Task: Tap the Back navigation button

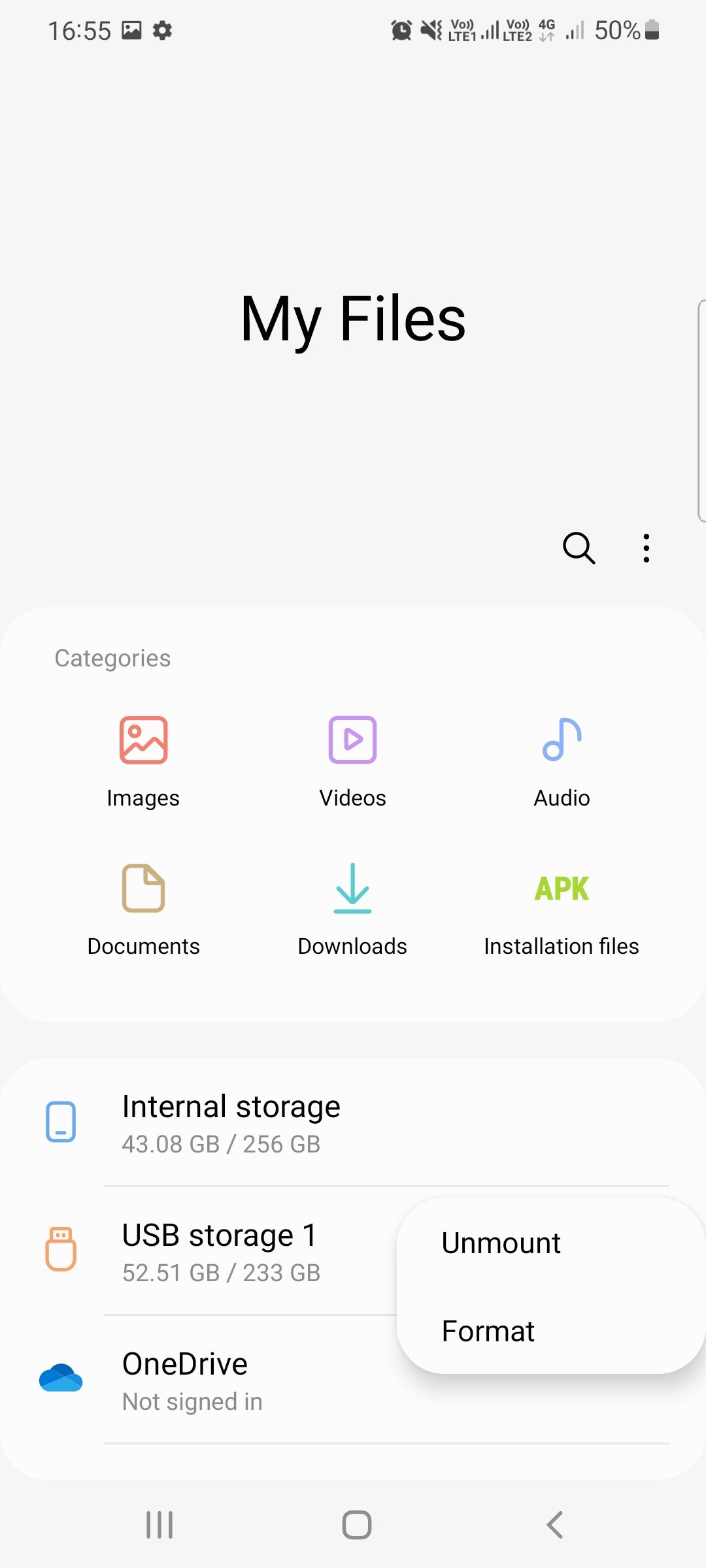Action: tap(553, 1526)
